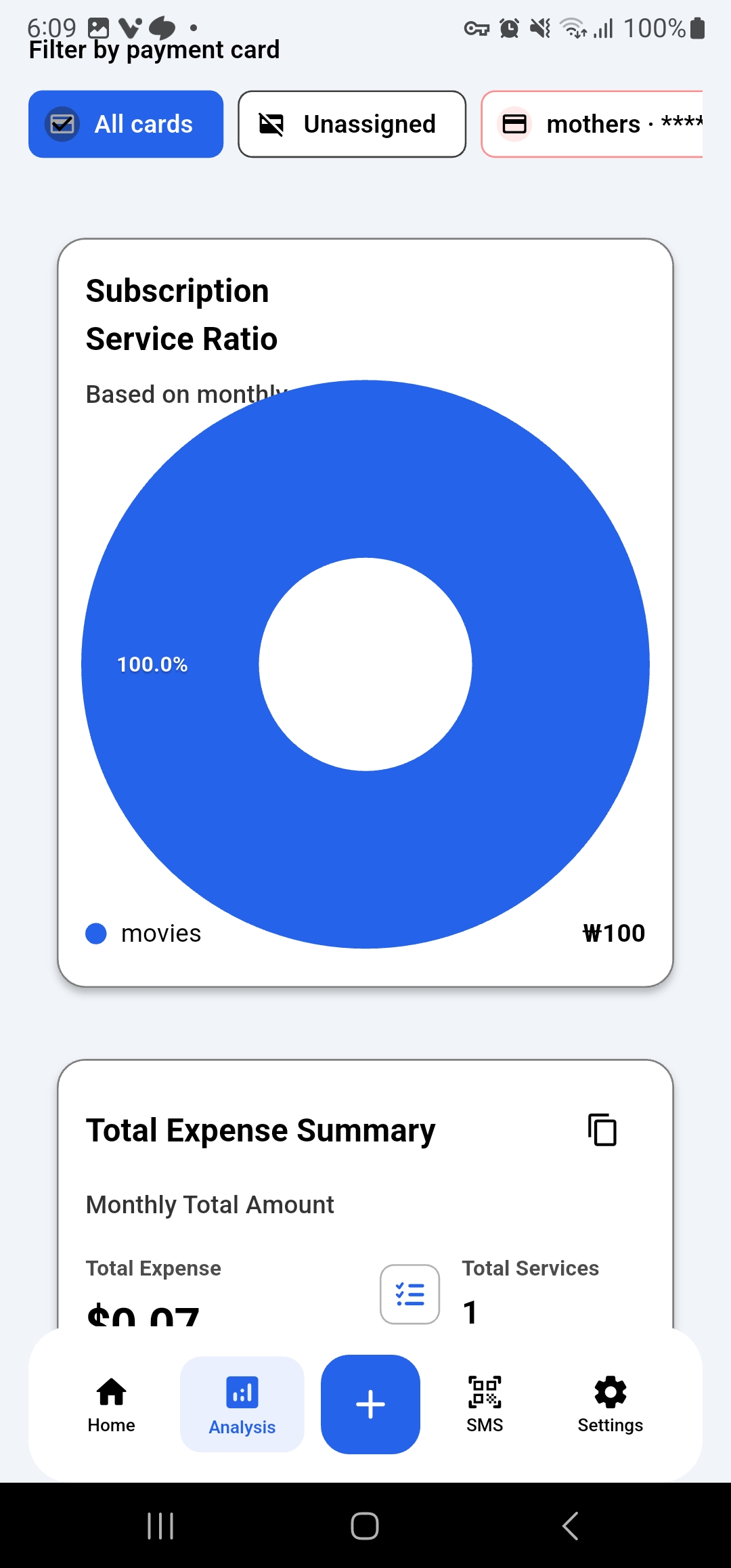Open the Settings tab
The width and height of the screenshot is (731, 1568).
pos(610,1404)
